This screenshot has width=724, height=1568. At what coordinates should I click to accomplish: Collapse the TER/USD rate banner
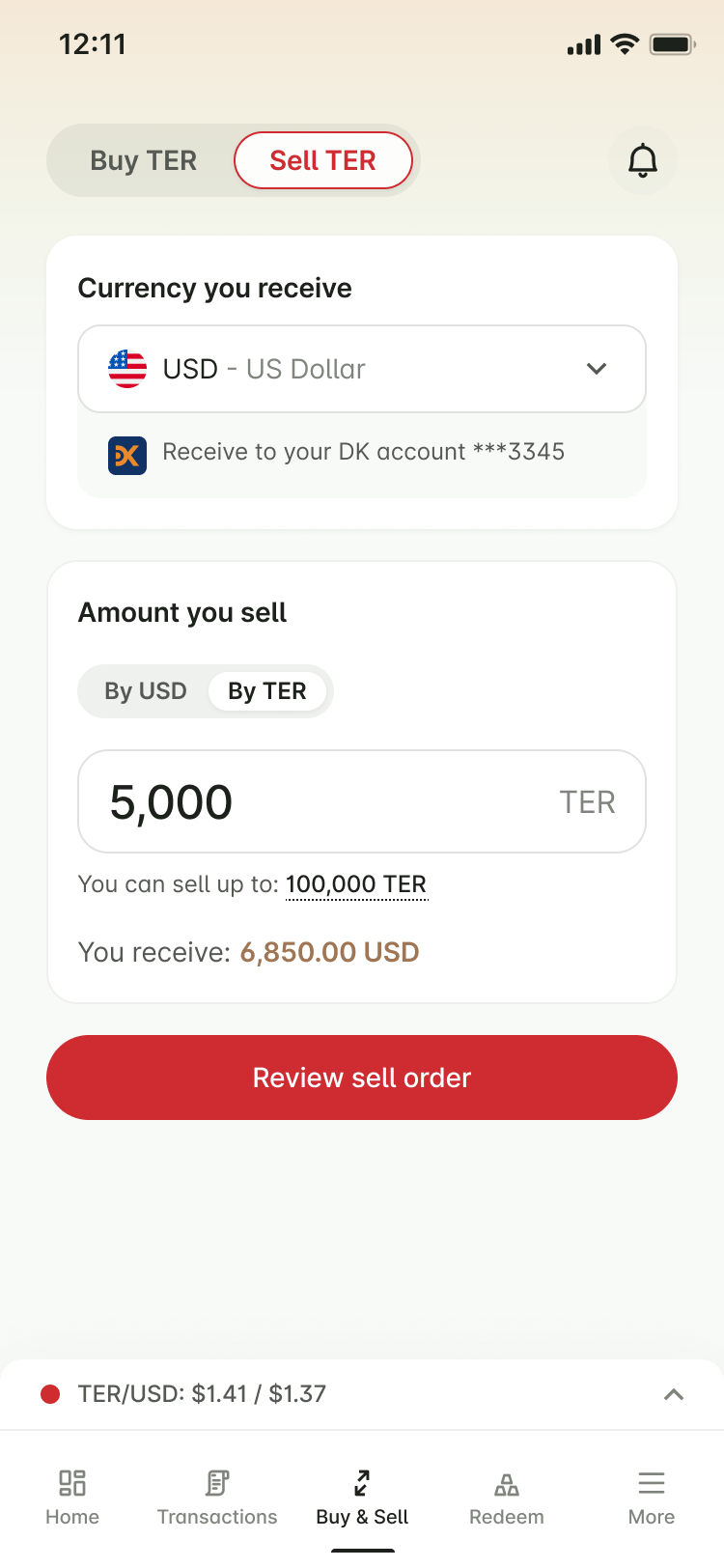674,1394
